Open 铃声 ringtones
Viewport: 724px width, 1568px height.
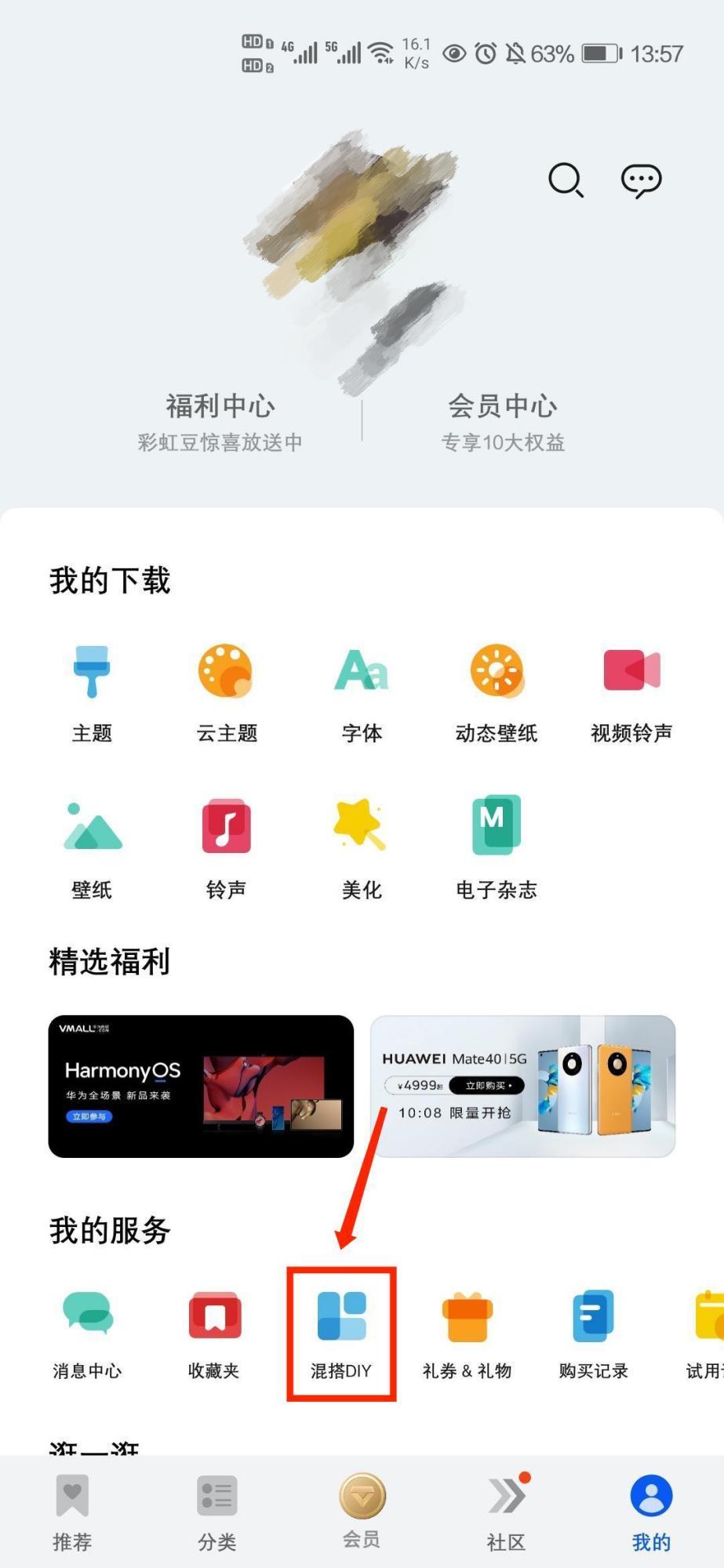[x=226, y=848]
